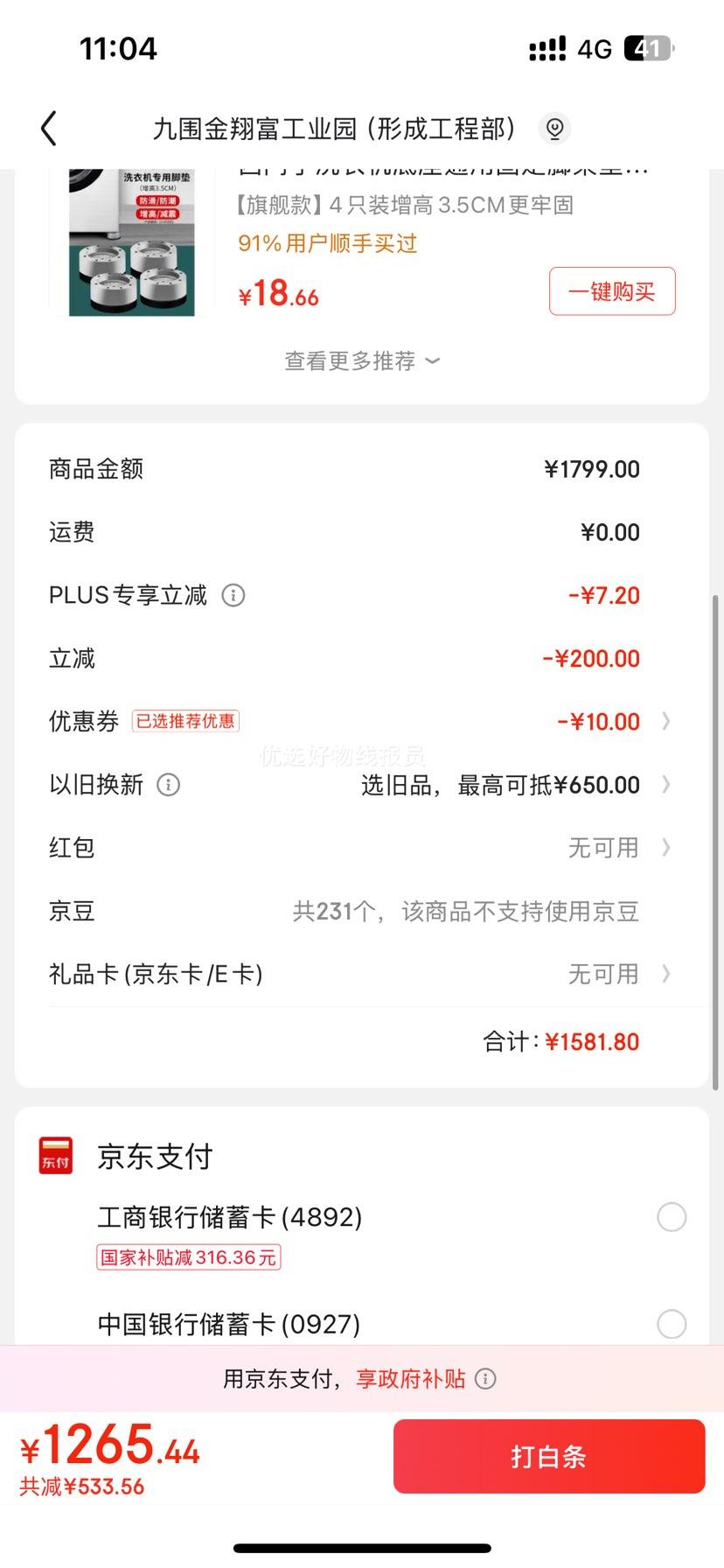Image resolution: width=724 pixels, height=1568 pixels.
Task: Expand the 红包 row
Action: (x=666, y=847)
